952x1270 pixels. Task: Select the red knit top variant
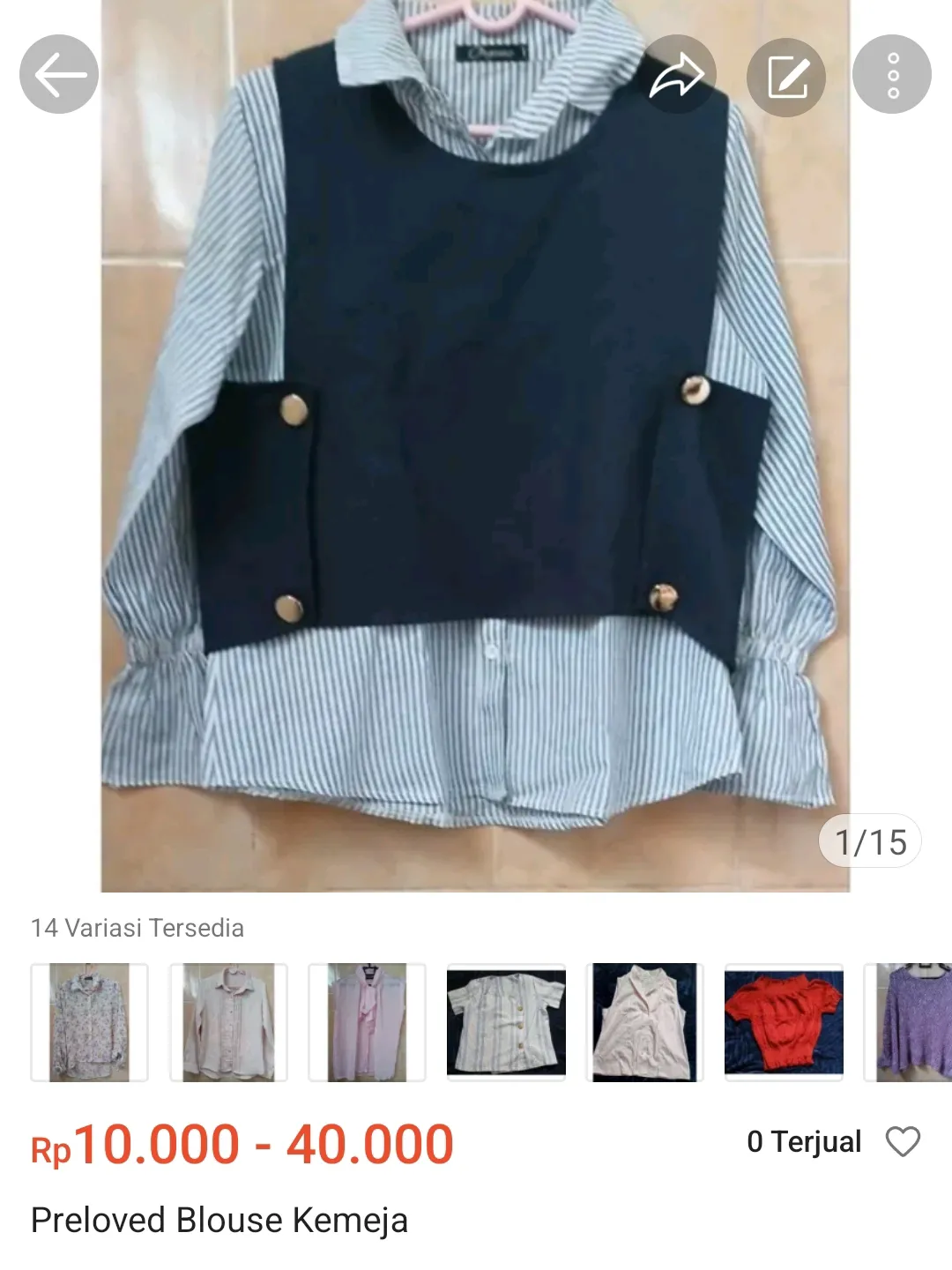coord(785,1020)
